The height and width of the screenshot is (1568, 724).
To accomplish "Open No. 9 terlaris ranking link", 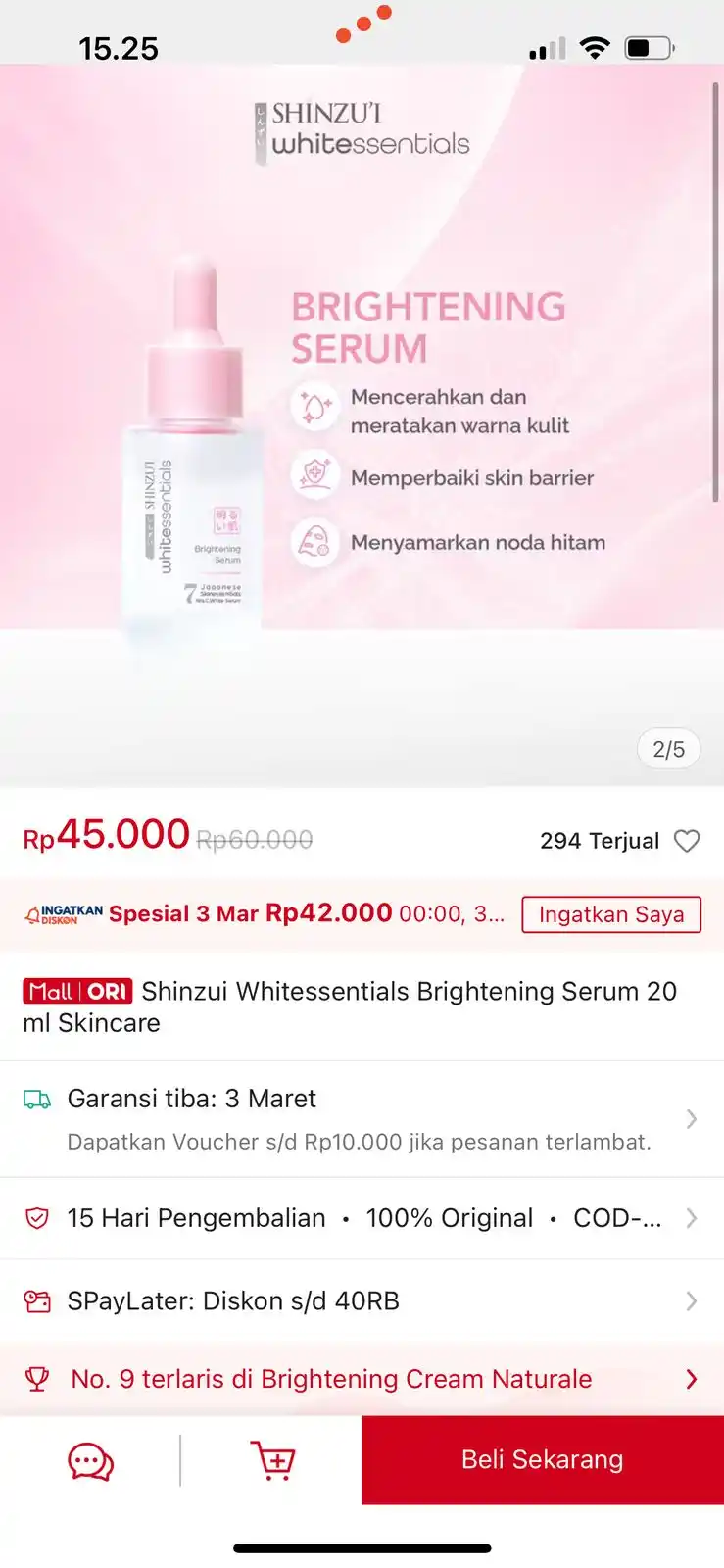I will tap(361, 1379).
